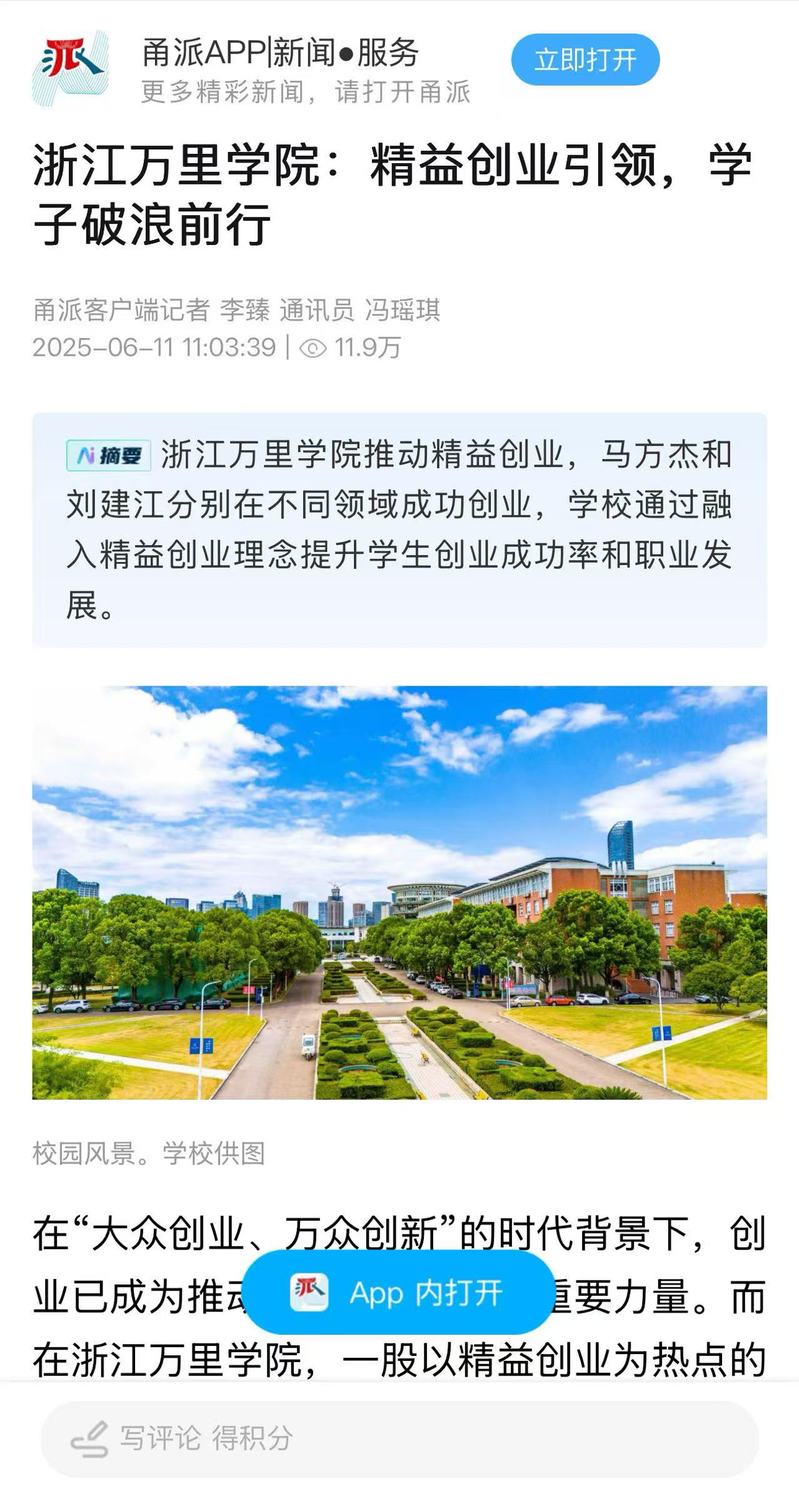Open article via App 内打开 button

(398, 1292)
